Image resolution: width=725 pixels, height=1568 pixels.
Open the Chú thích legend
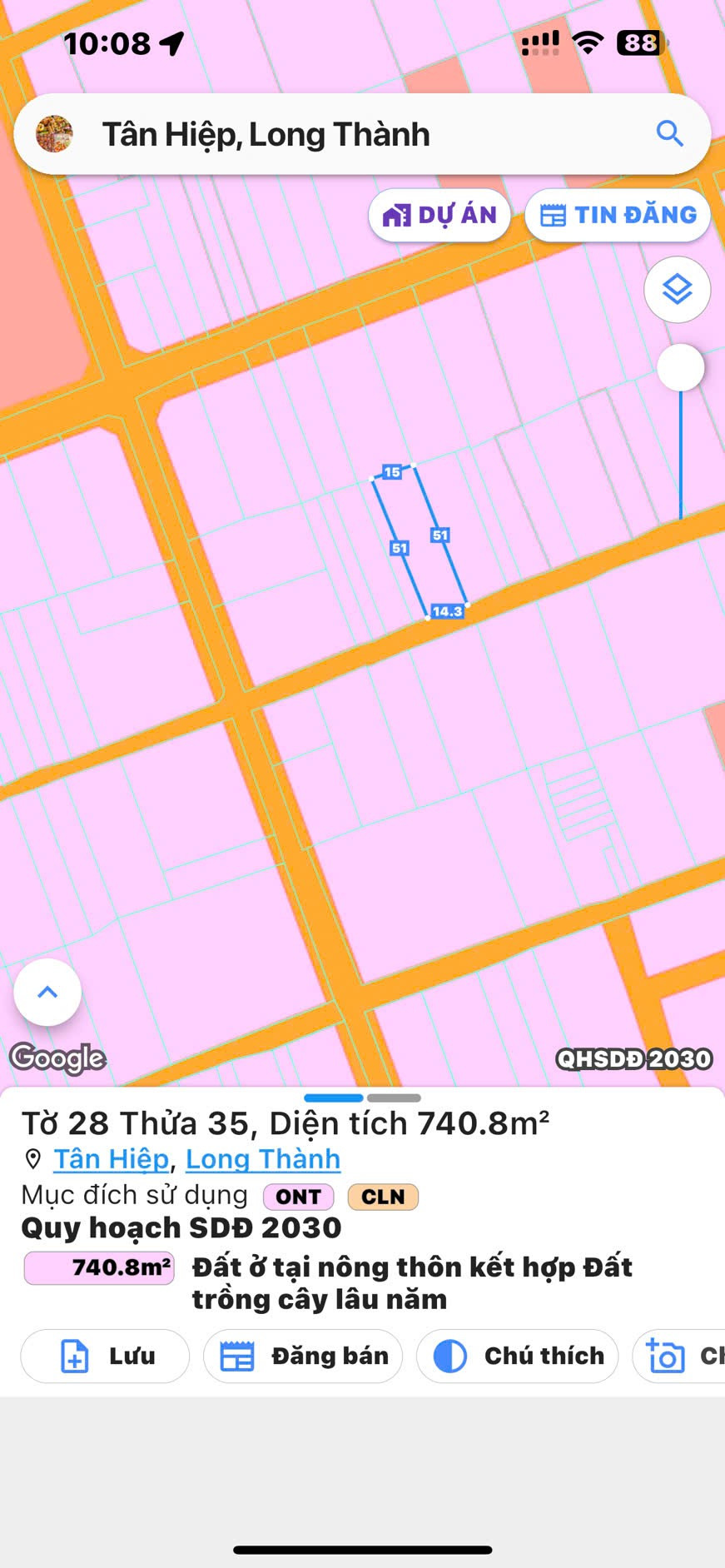[x=517, y=1356]
